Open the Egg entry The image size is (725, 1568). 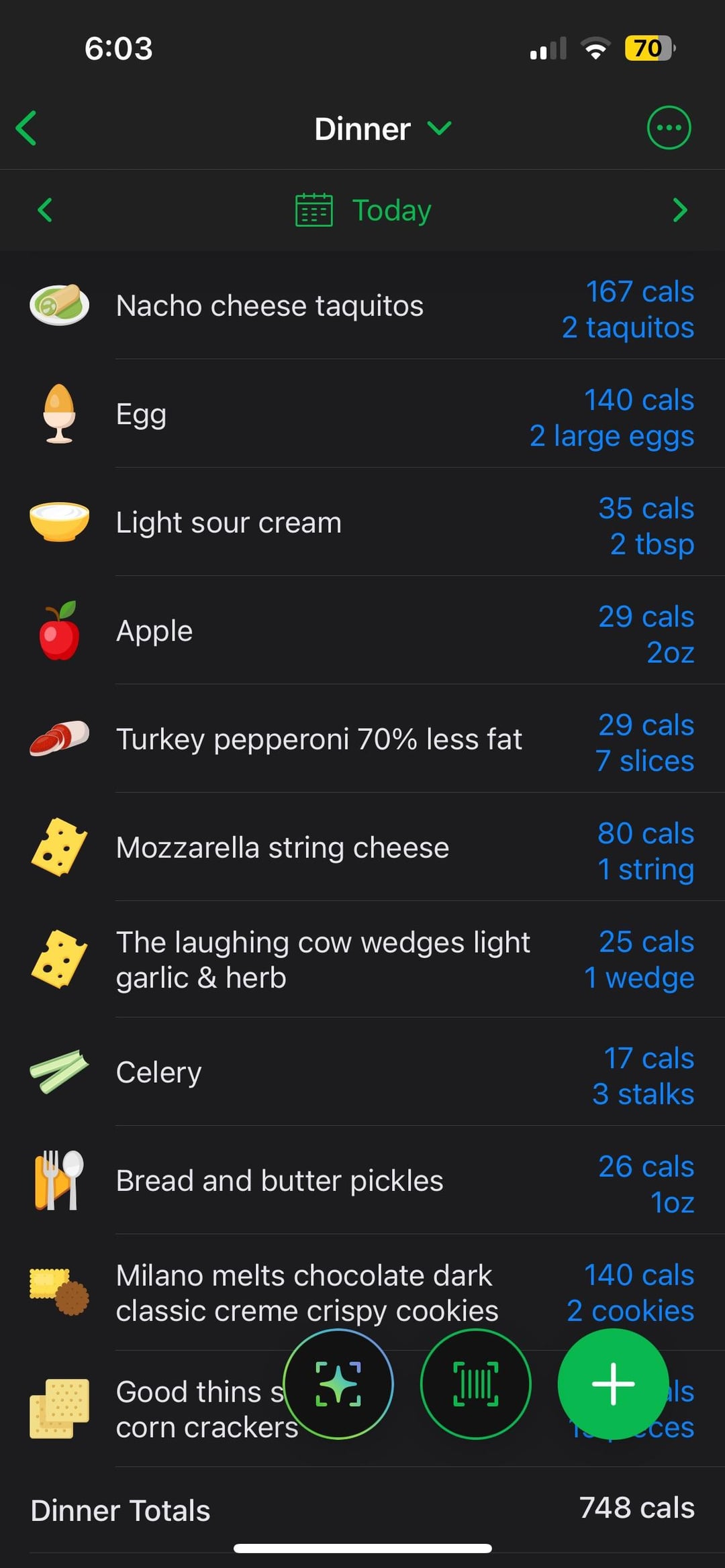click(x=362, y=414)
